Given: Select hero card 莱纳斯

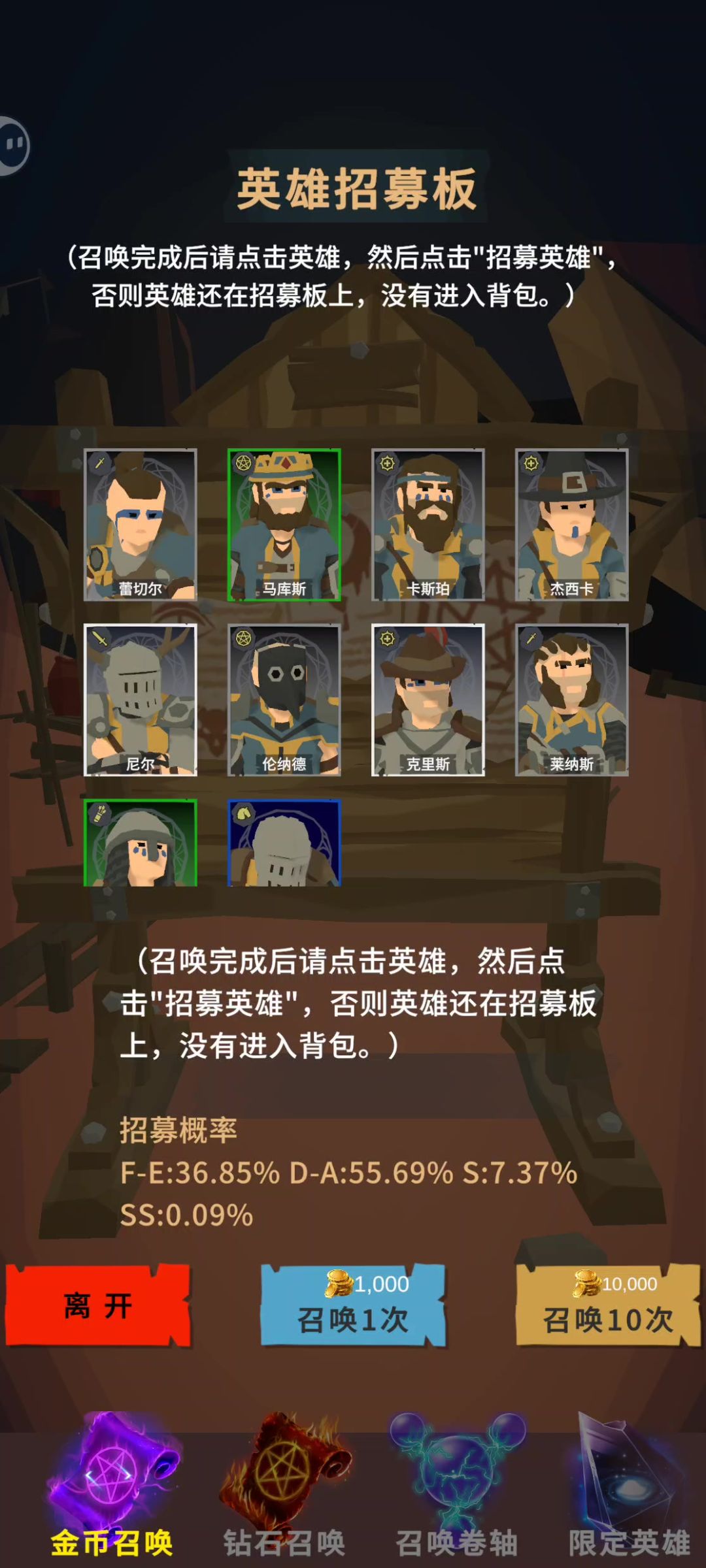Looking at the screenshot, I should pos(572,700).
